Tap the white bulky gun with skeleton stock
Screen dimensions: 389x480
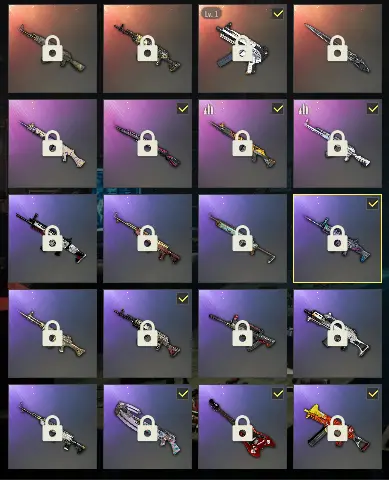(x=337, y=333)
